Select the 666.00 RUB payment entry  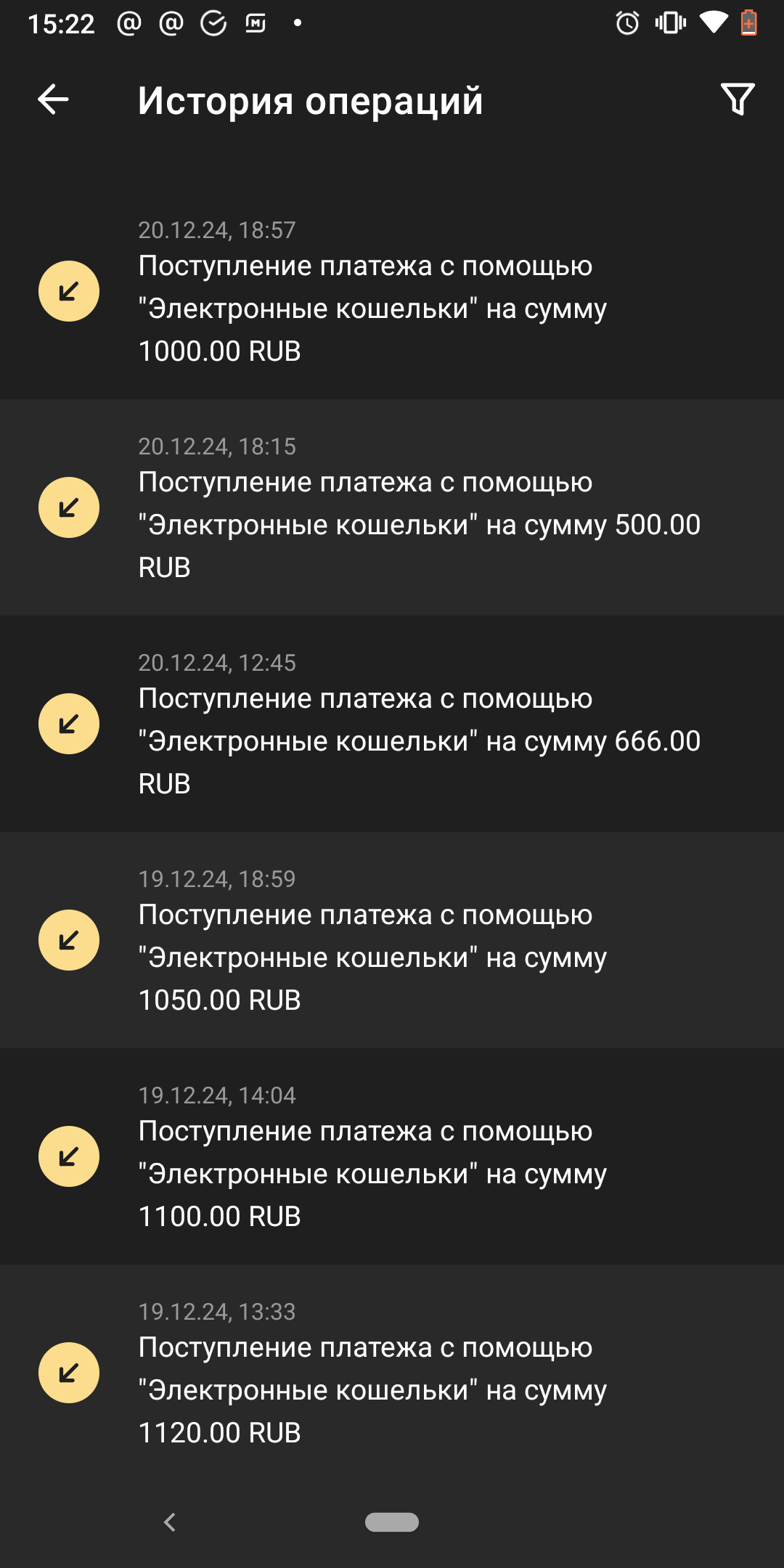392,724
